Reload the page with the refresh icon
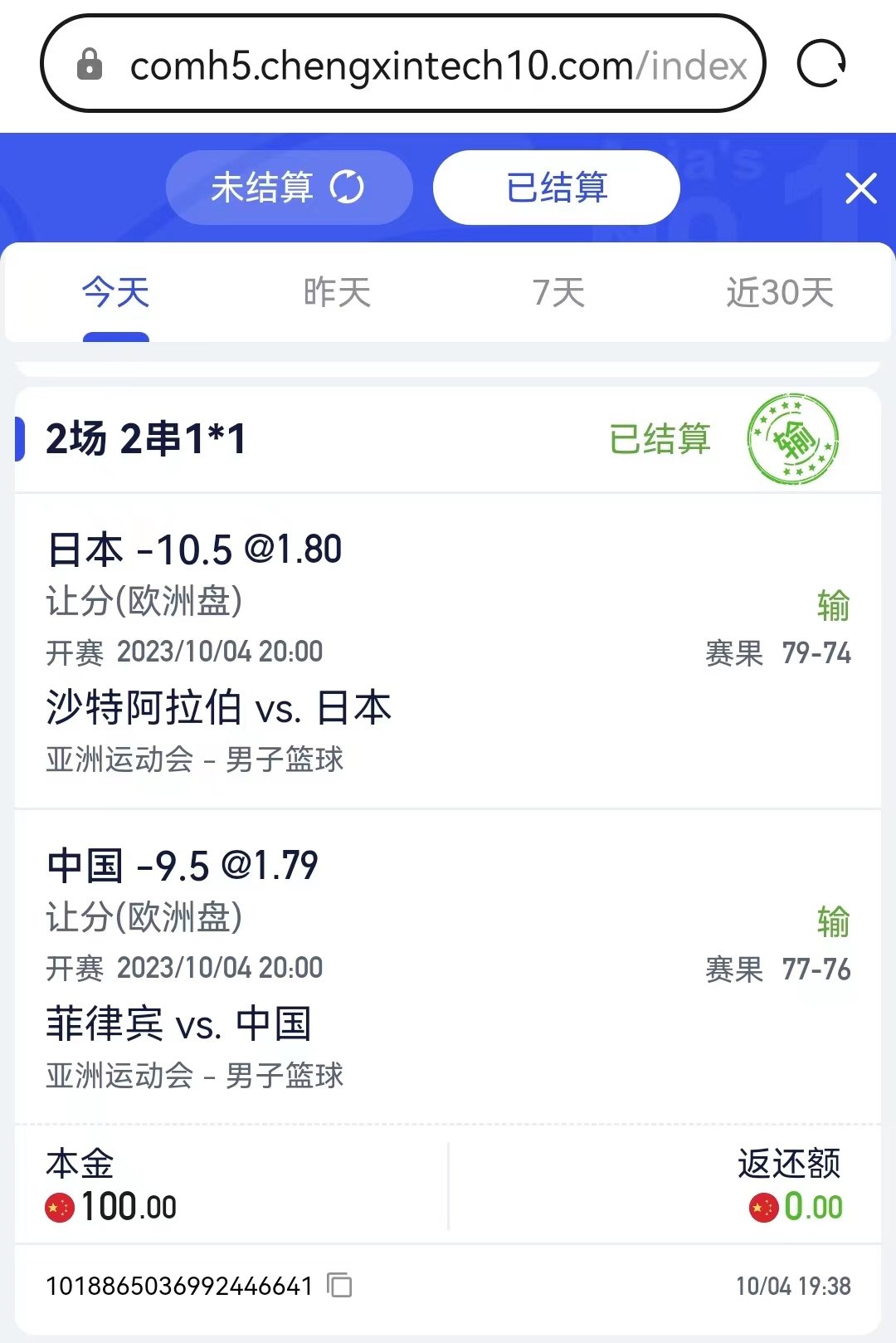 point(821,64)
